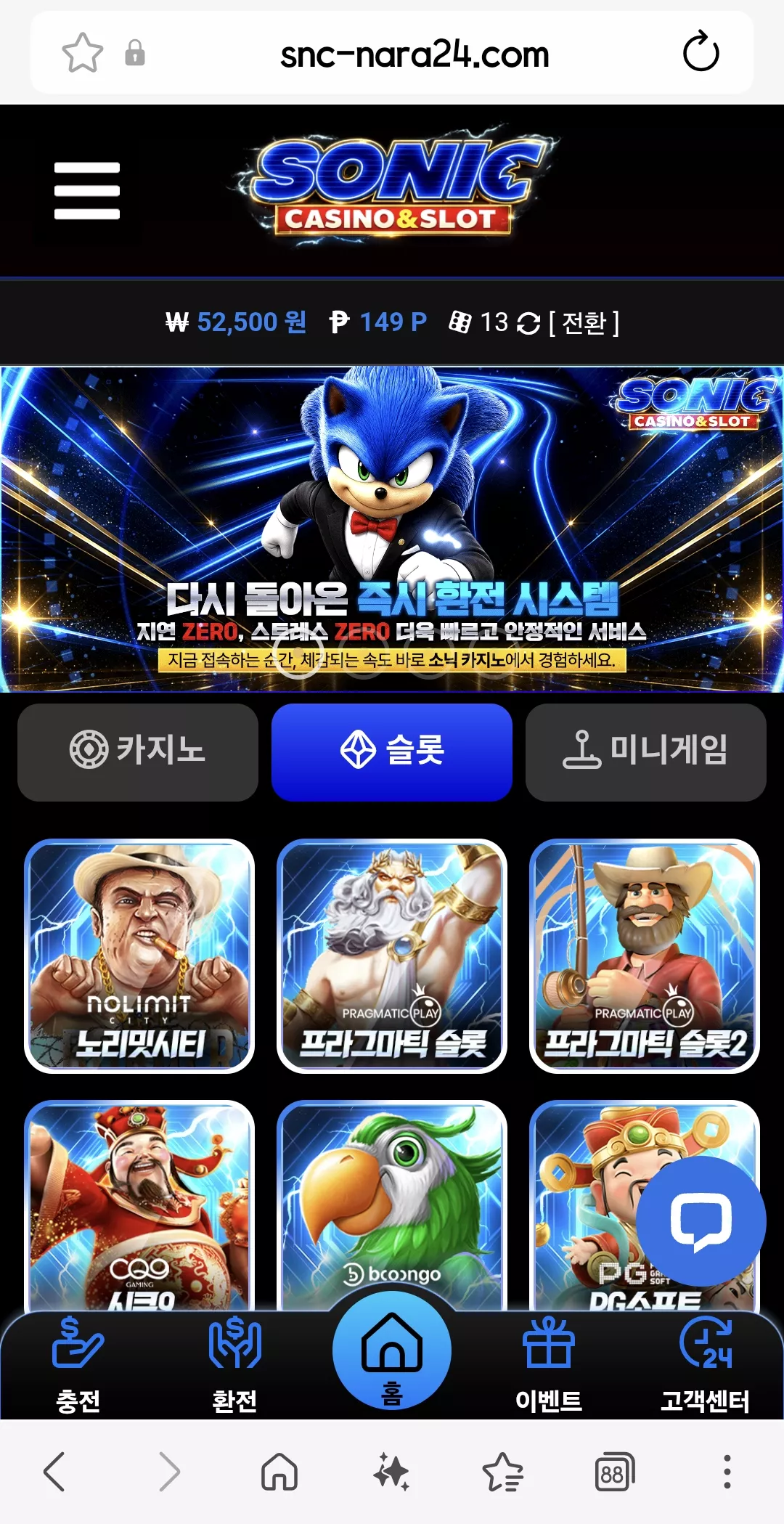The width and height of the screenshot is (784, 1524).
Task: Open the browser tabs counter
Action: coord(614,1472)
